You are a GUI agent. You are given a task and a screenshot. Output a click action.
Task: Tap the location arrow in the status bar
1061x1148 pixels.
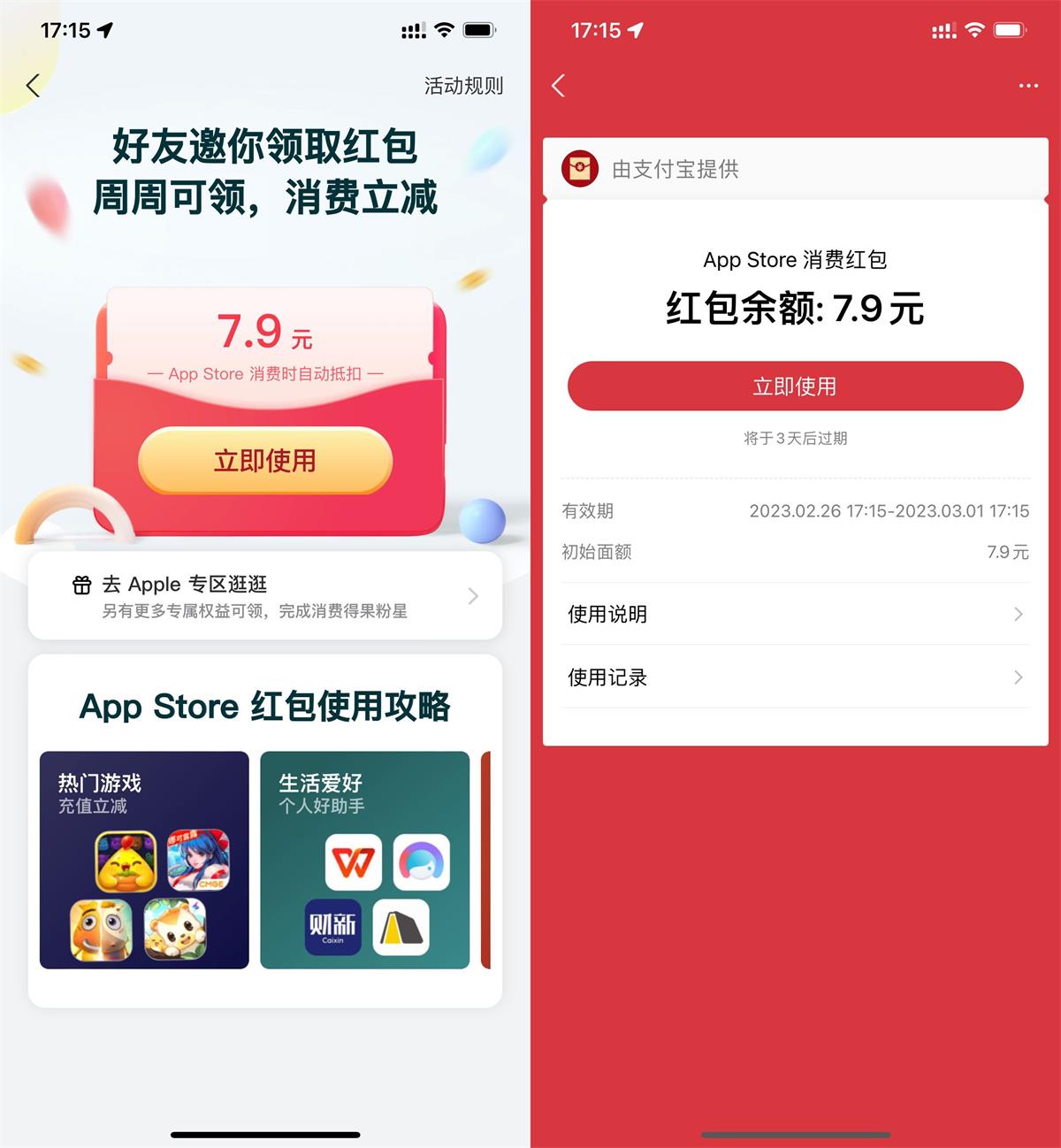[104, 29]
